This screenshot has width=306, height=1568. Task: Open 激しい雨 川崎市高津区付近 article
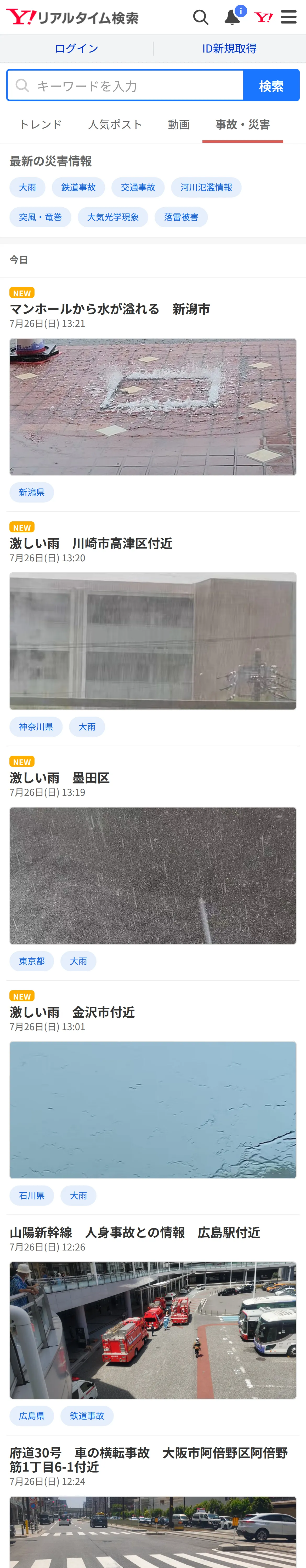92,544
